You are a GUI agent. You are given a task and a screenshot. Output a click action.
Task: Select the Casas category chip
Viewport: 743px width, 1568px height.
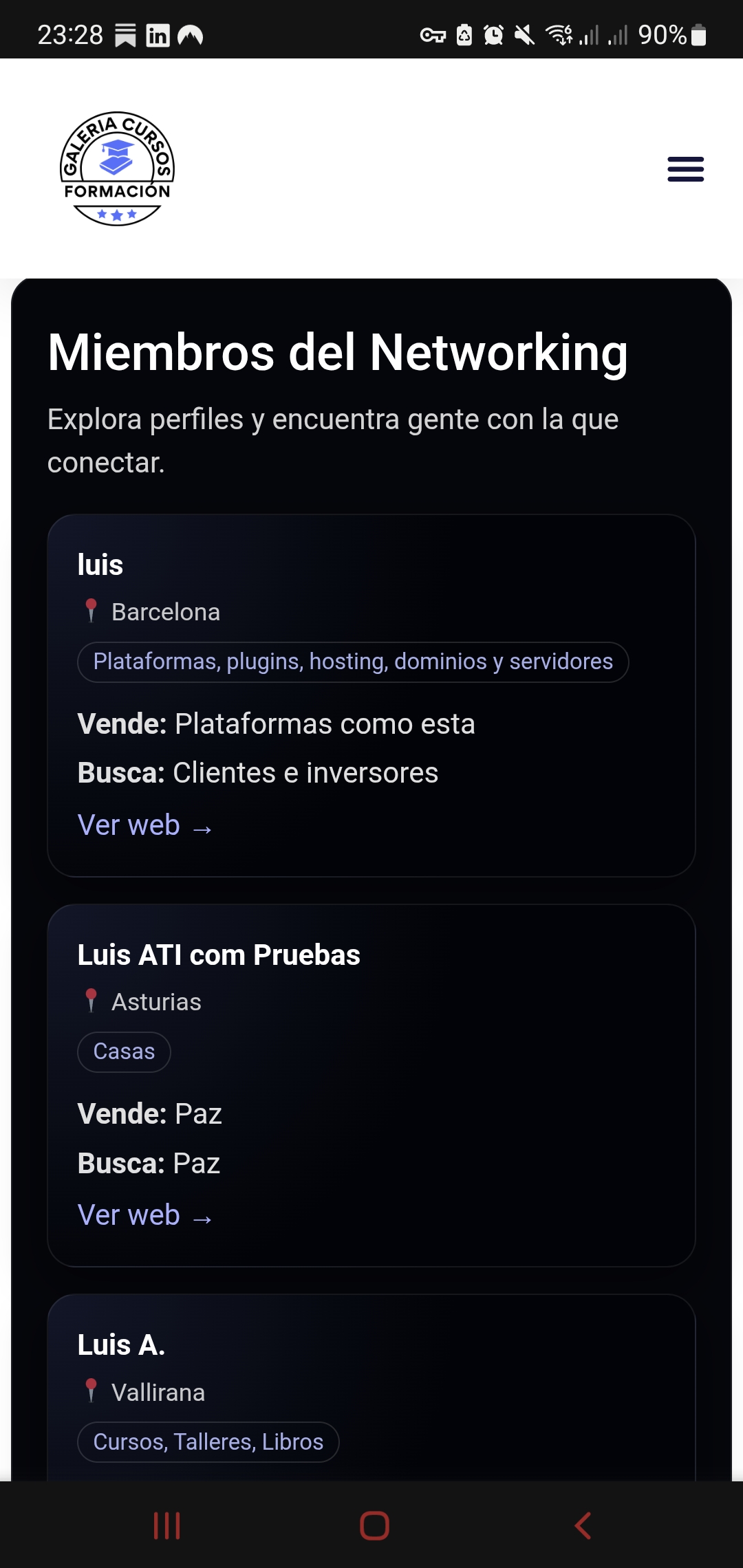124,1052
